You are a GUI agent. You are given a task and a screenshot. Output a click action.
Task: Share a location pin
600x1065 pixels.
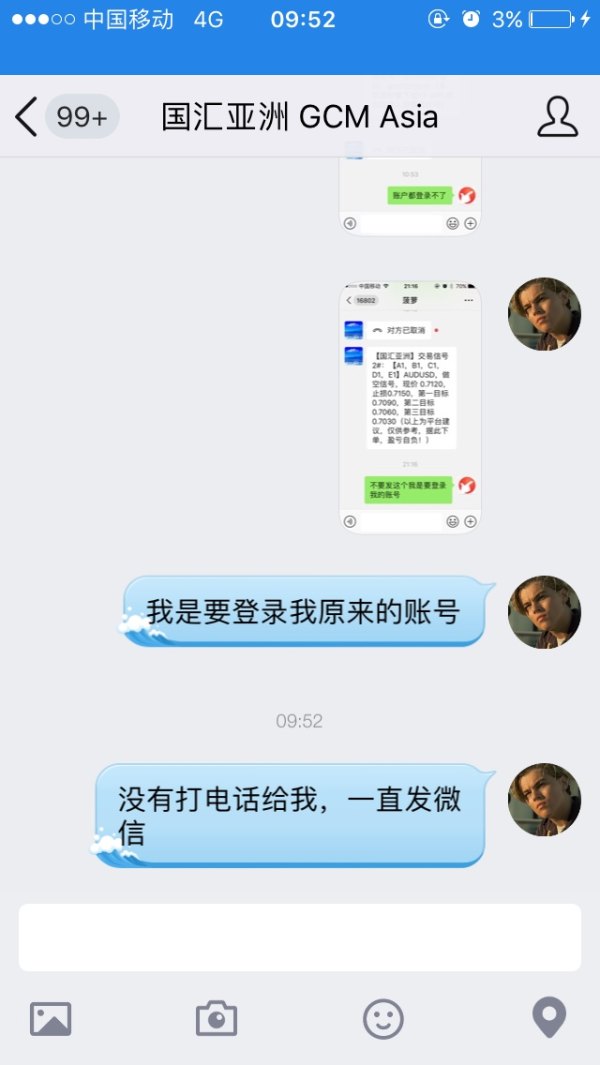tap(549, 1019)
